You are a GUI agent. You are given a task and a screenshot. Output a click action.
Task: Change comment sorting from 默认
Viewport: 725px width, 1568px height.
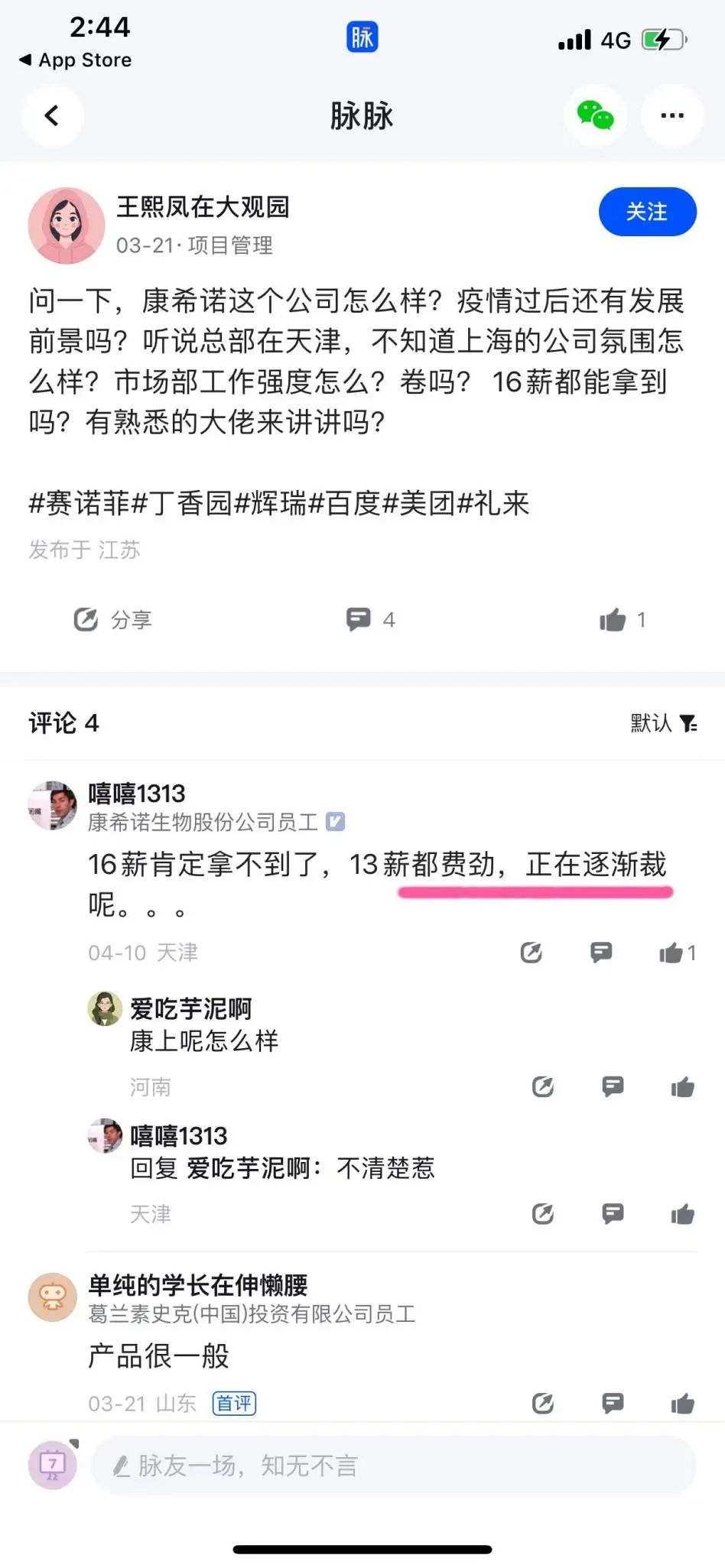pos(663,723)
